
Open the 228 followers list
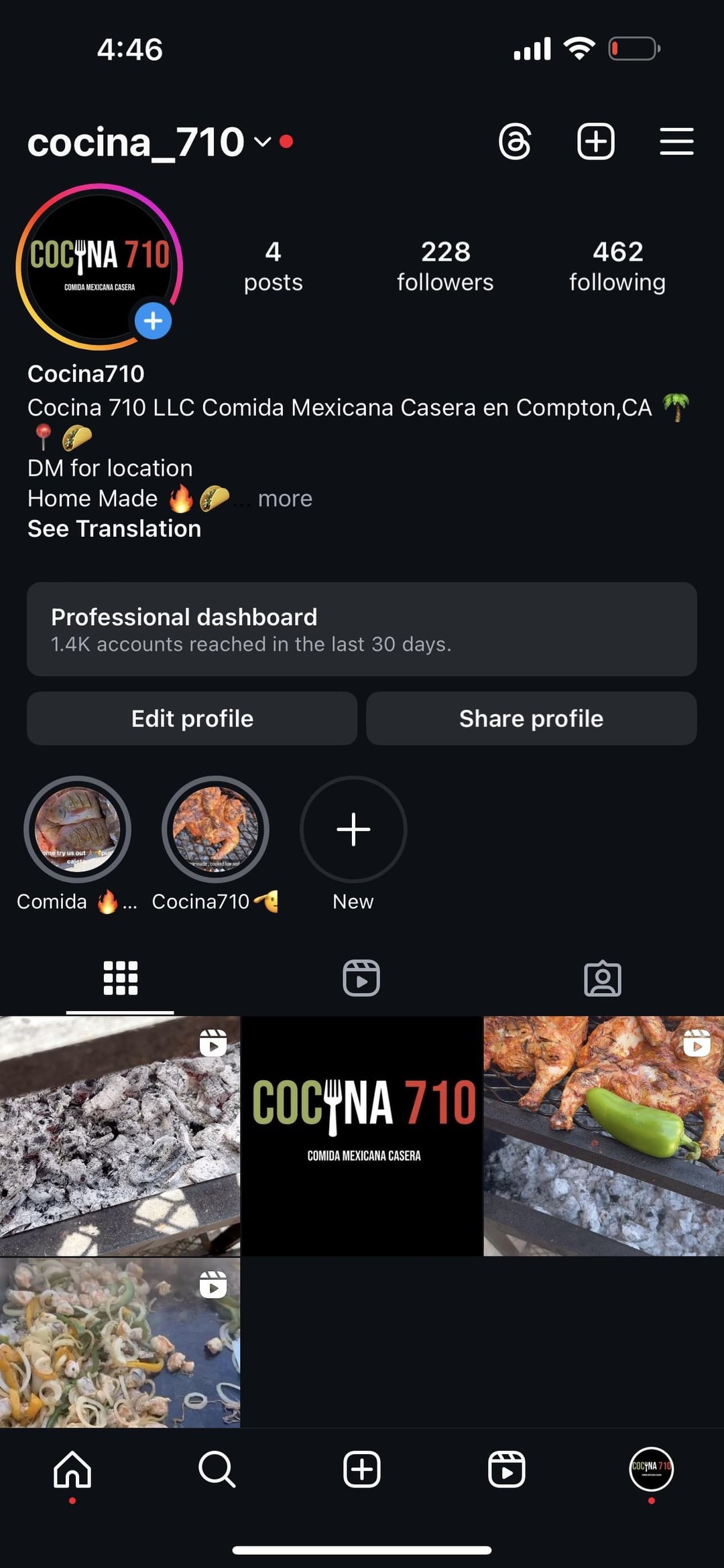pyautogui.click(x=445, y=267)
